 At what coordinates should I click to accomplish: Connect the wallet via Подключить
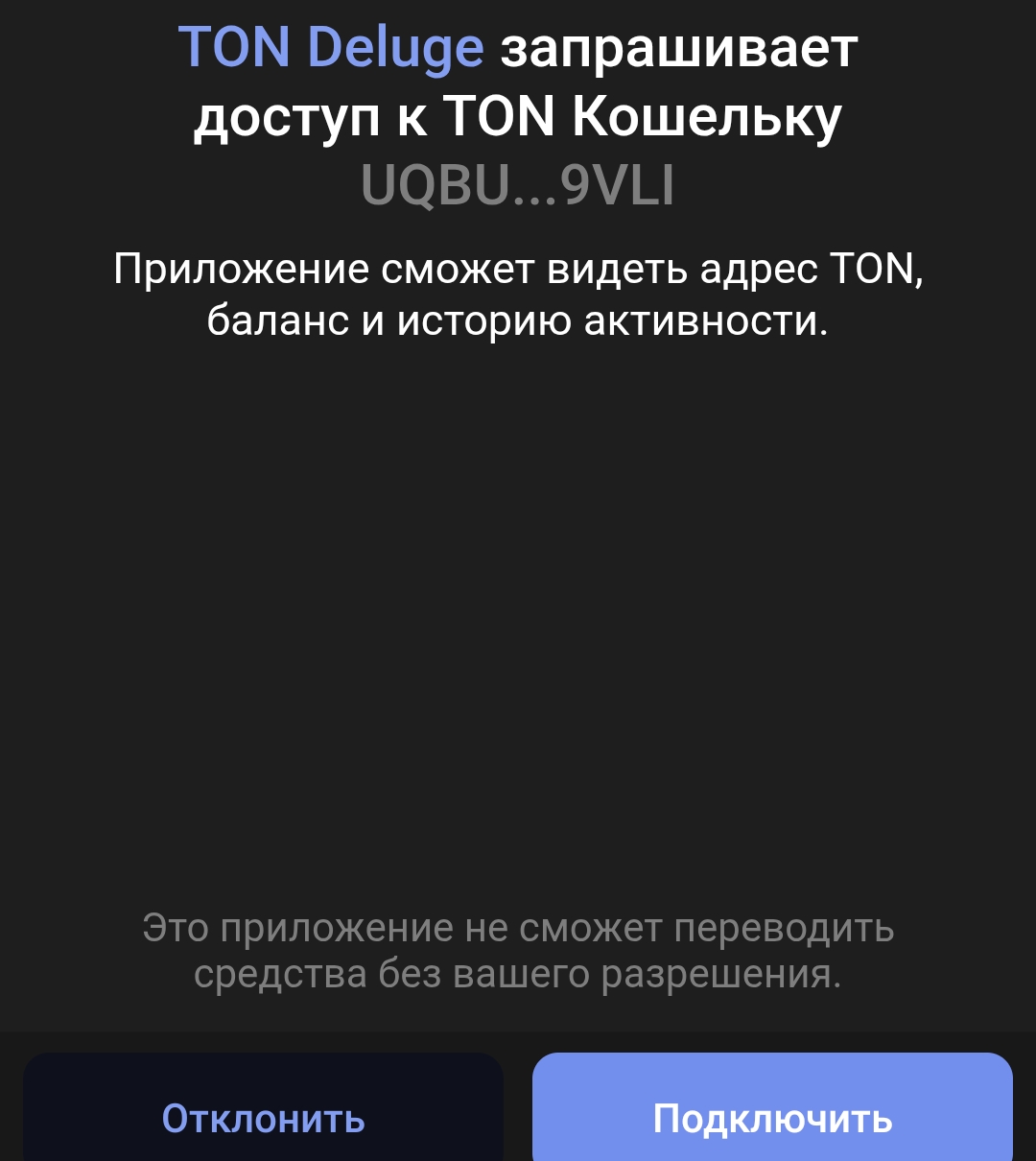(x=772, y=1117)
